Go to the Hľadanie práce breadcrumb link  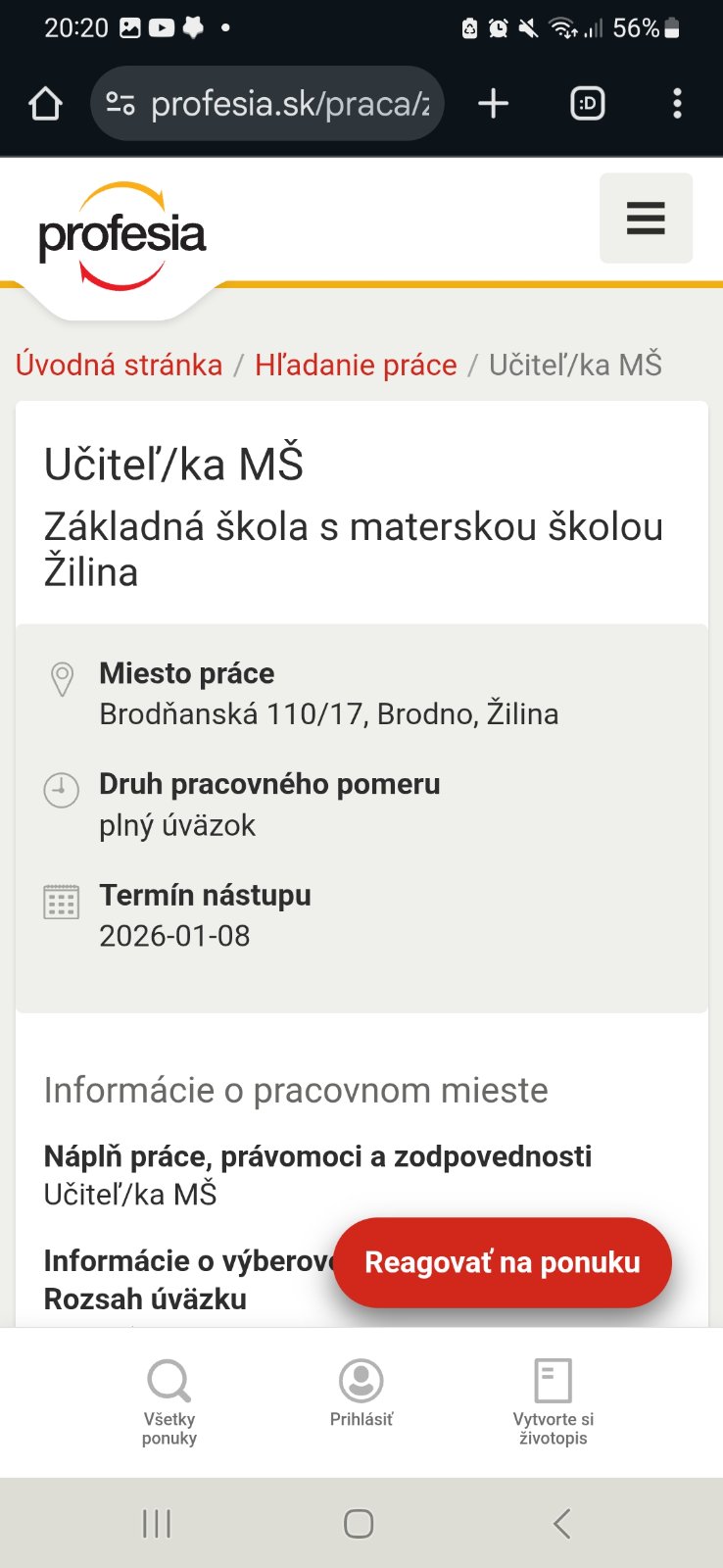pos(356,365)
